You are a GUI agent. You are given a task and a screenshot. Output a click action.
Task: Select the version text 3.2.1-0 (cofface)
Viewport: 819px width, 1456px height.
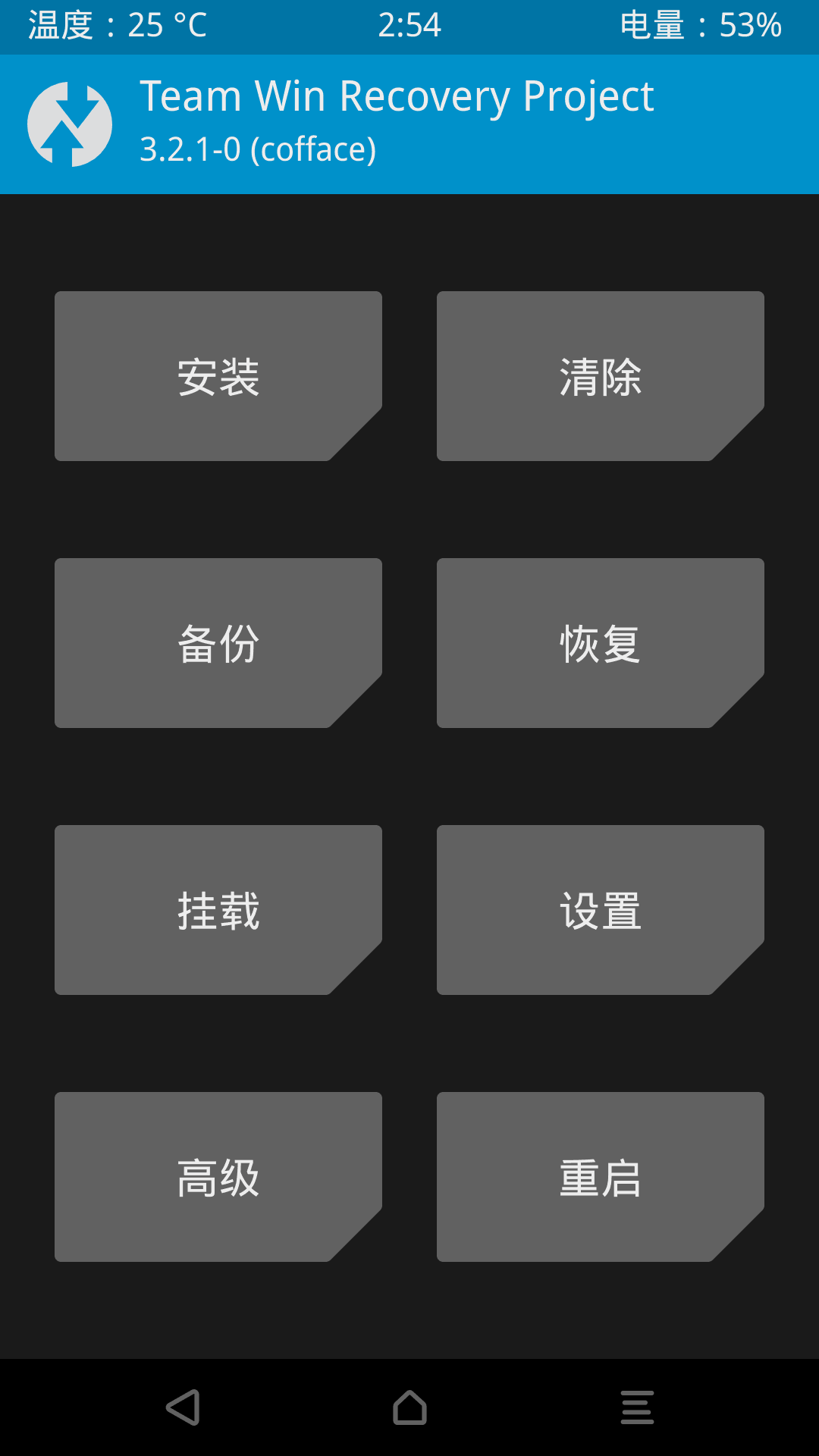pyautogui.click(x=258, y=149)
